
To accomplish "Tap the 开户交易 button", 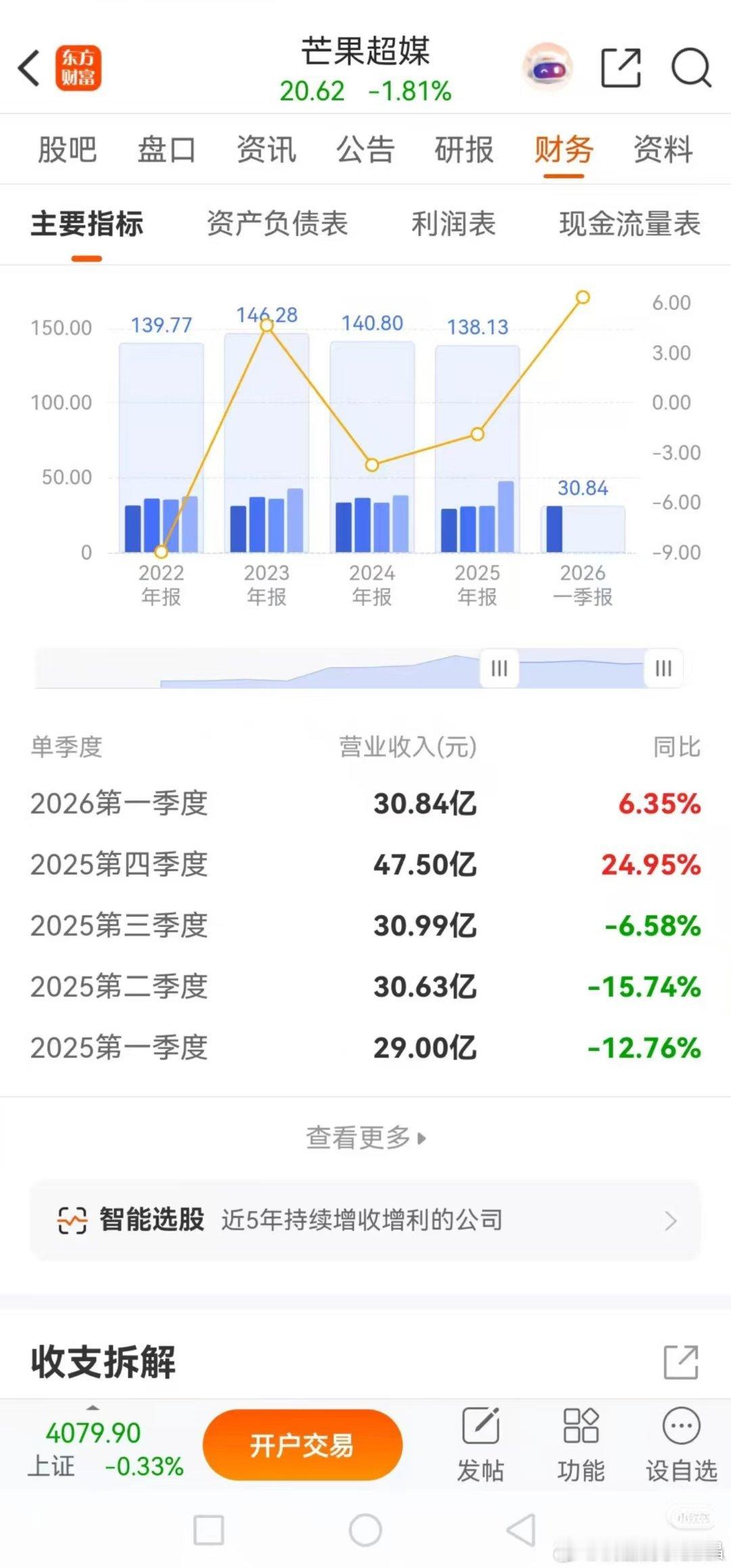I will [x=303, y=1445].
